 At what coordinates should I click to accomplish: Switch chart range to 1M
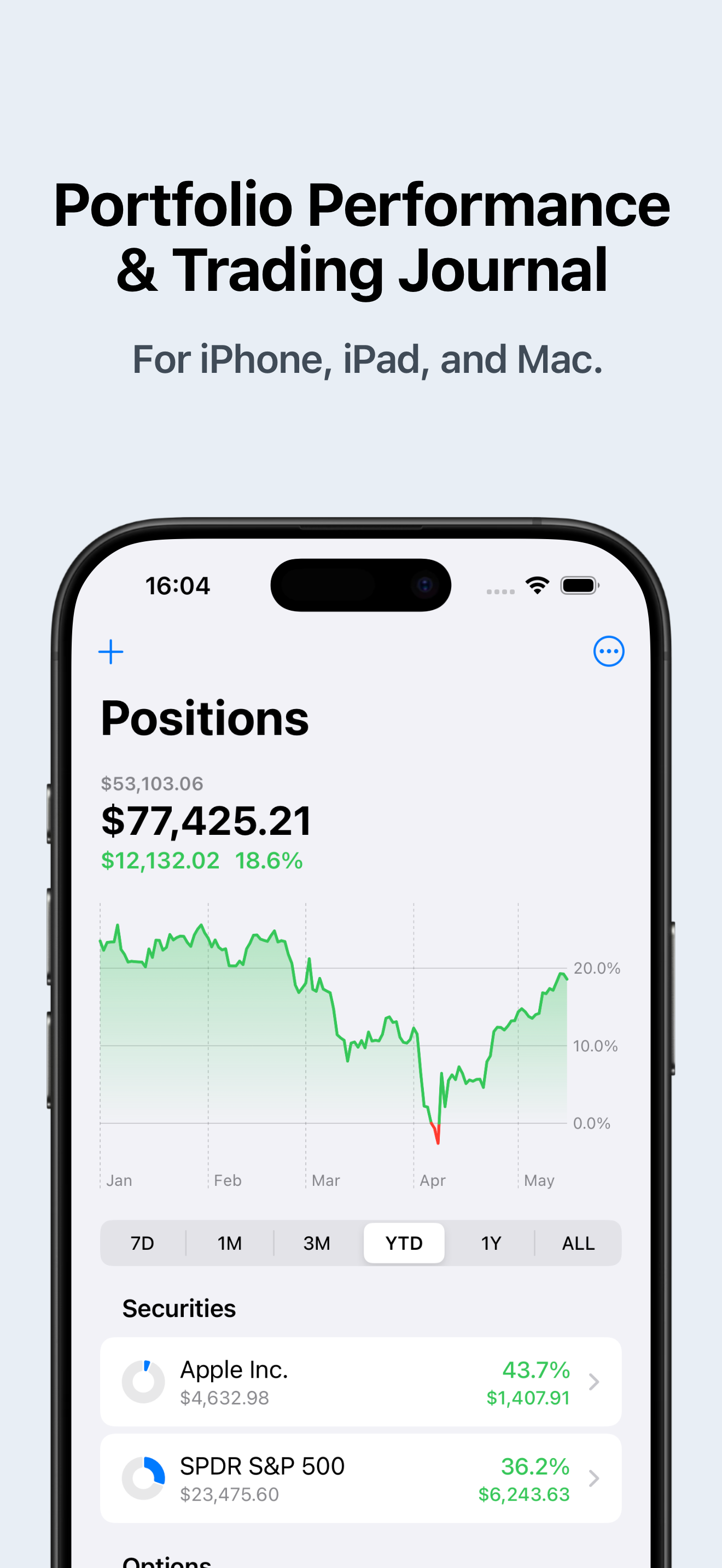tap(230, 1243)
